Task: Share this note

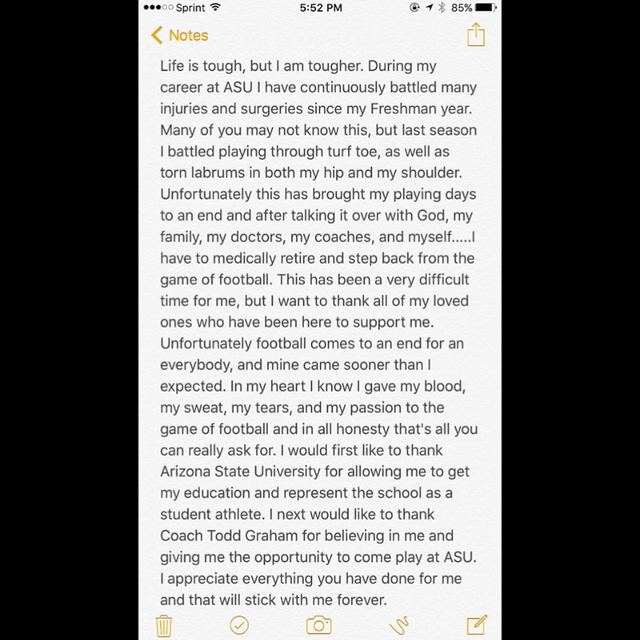Action: click(475, 34)
